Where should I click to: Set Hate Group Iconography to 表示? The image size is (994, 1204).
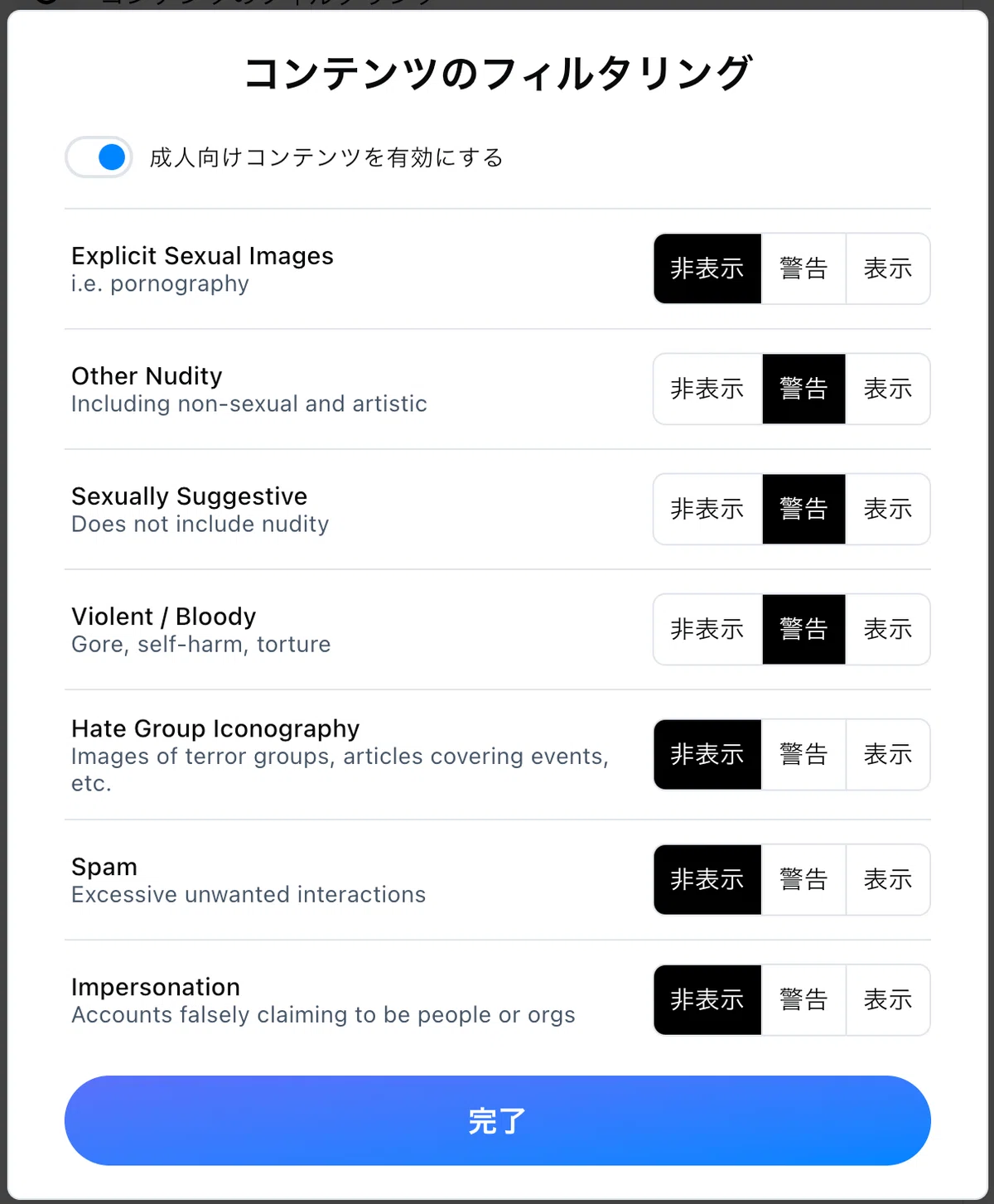(x=888, y=754)
